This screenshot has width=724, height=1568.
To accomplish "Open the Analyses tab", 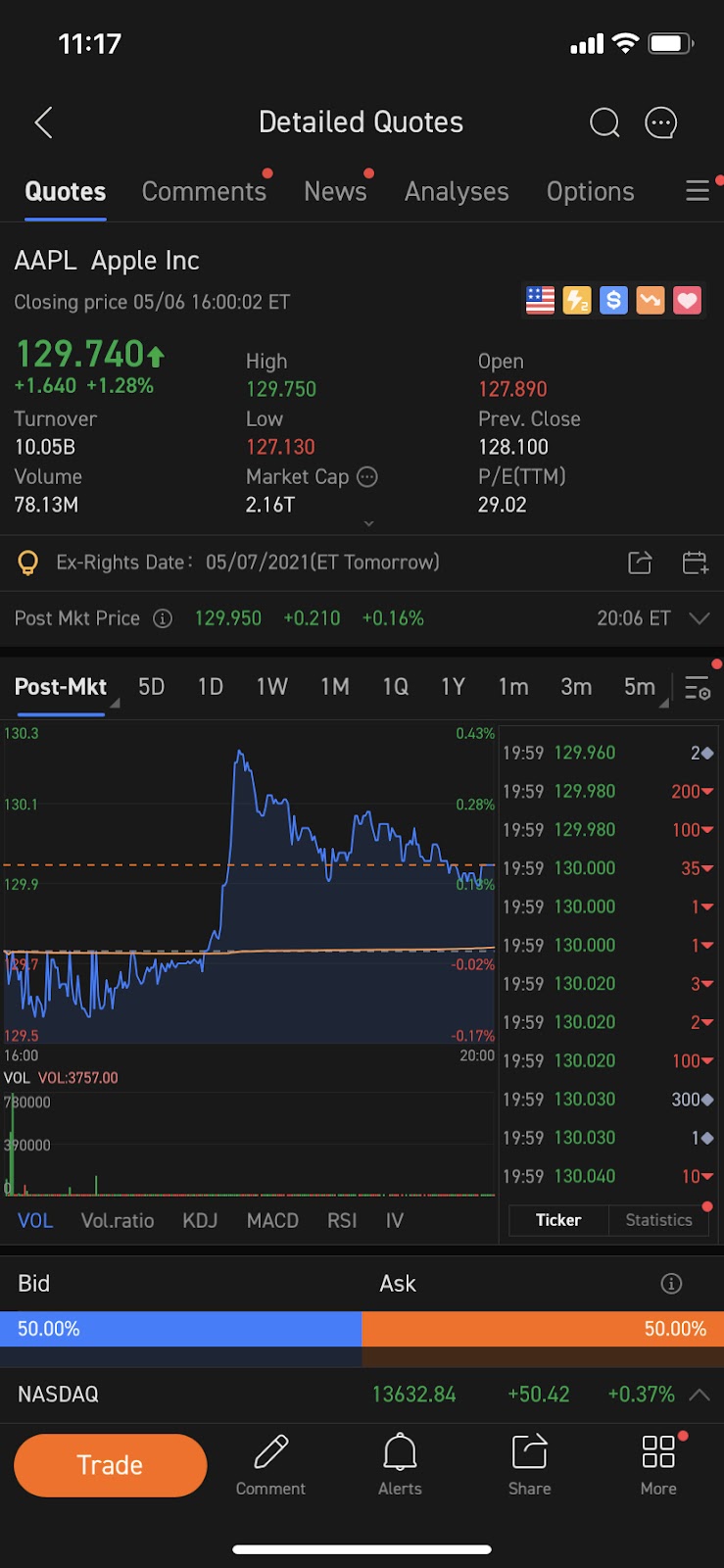I will [x=457, y=191].
